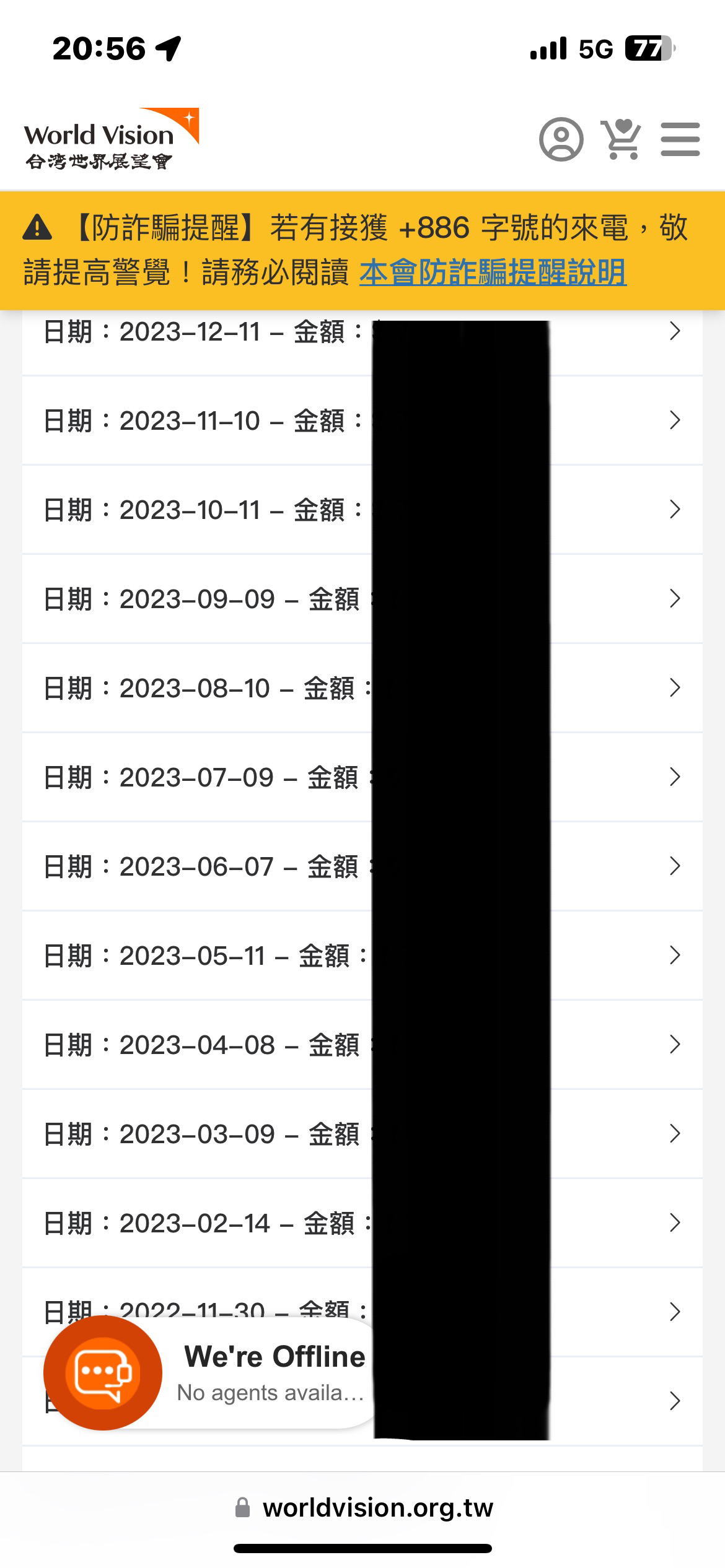Select the 2023-09-09 donation row
The height and width of the screenshot is (1568, 725).
[362, 599]
